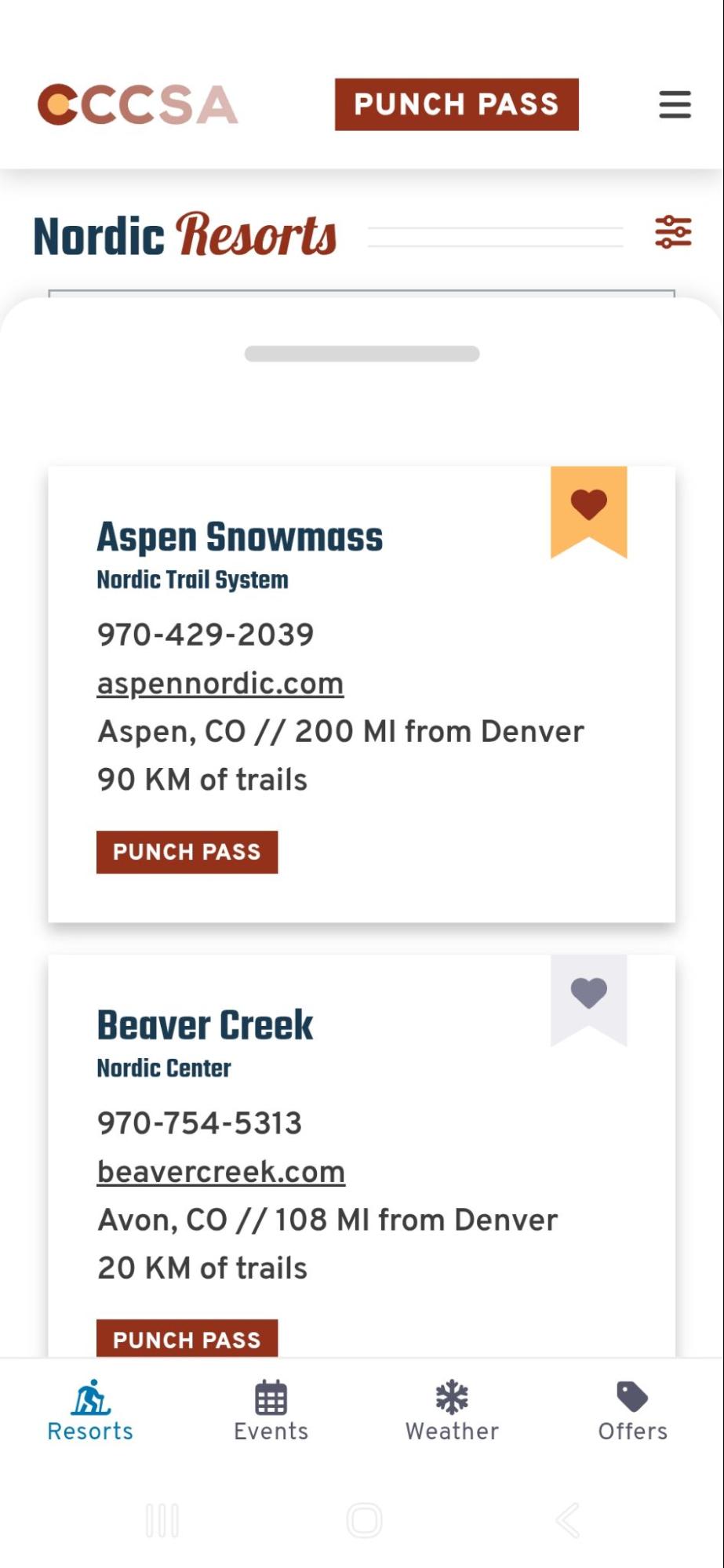
Task: Tap the CCCSA logo to go home
Action: 138,105
